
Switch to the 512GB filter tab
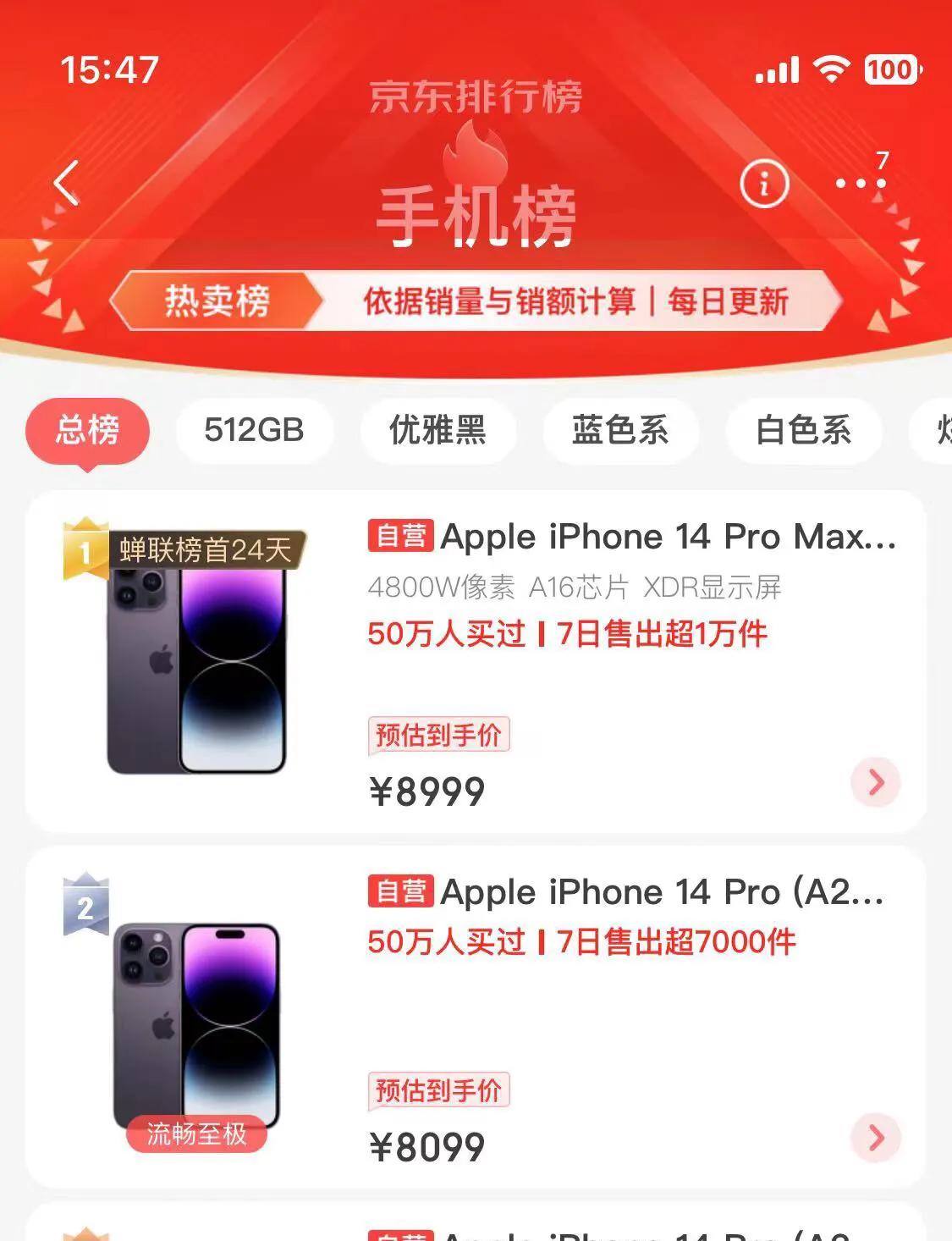[256, 430]
